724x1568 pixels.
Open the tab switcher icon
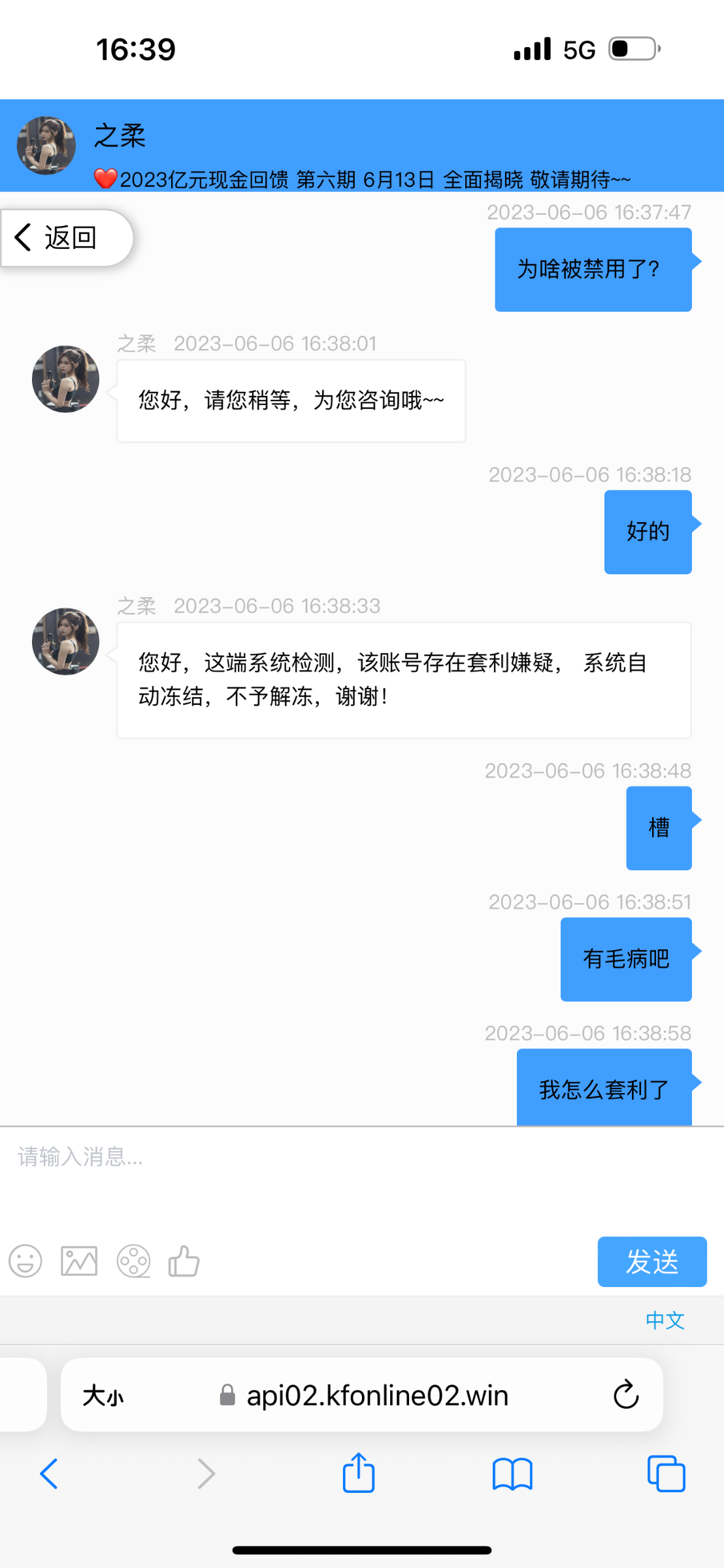pyautogui.click(x=667, y=1473)
